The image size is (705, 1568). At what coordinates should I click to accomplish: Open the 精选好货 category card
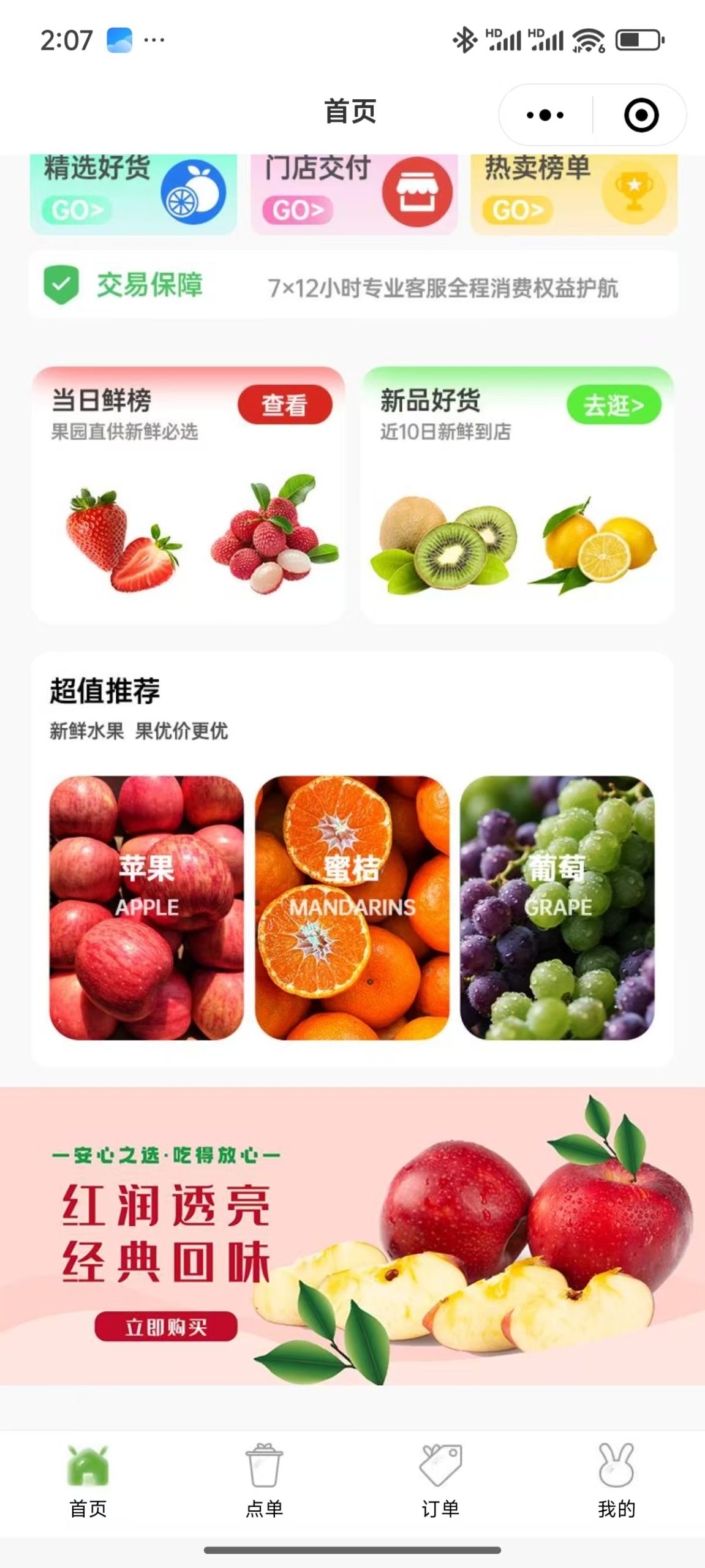click(134, 193)
